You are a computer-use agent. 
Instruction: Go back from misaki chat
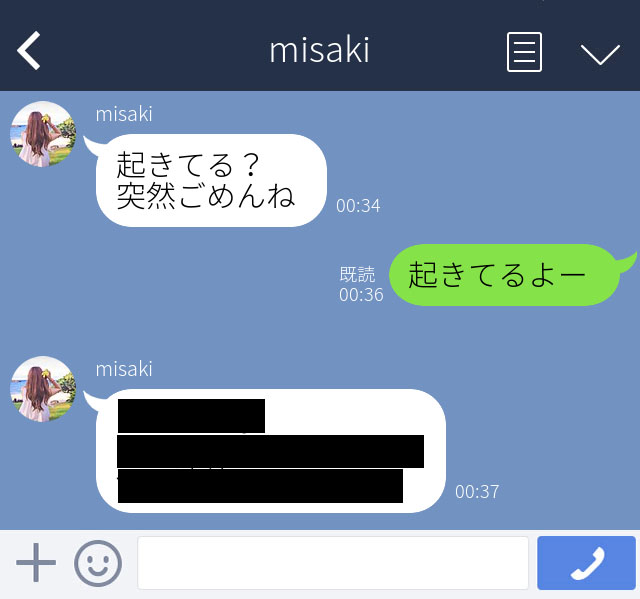[29, 51]
